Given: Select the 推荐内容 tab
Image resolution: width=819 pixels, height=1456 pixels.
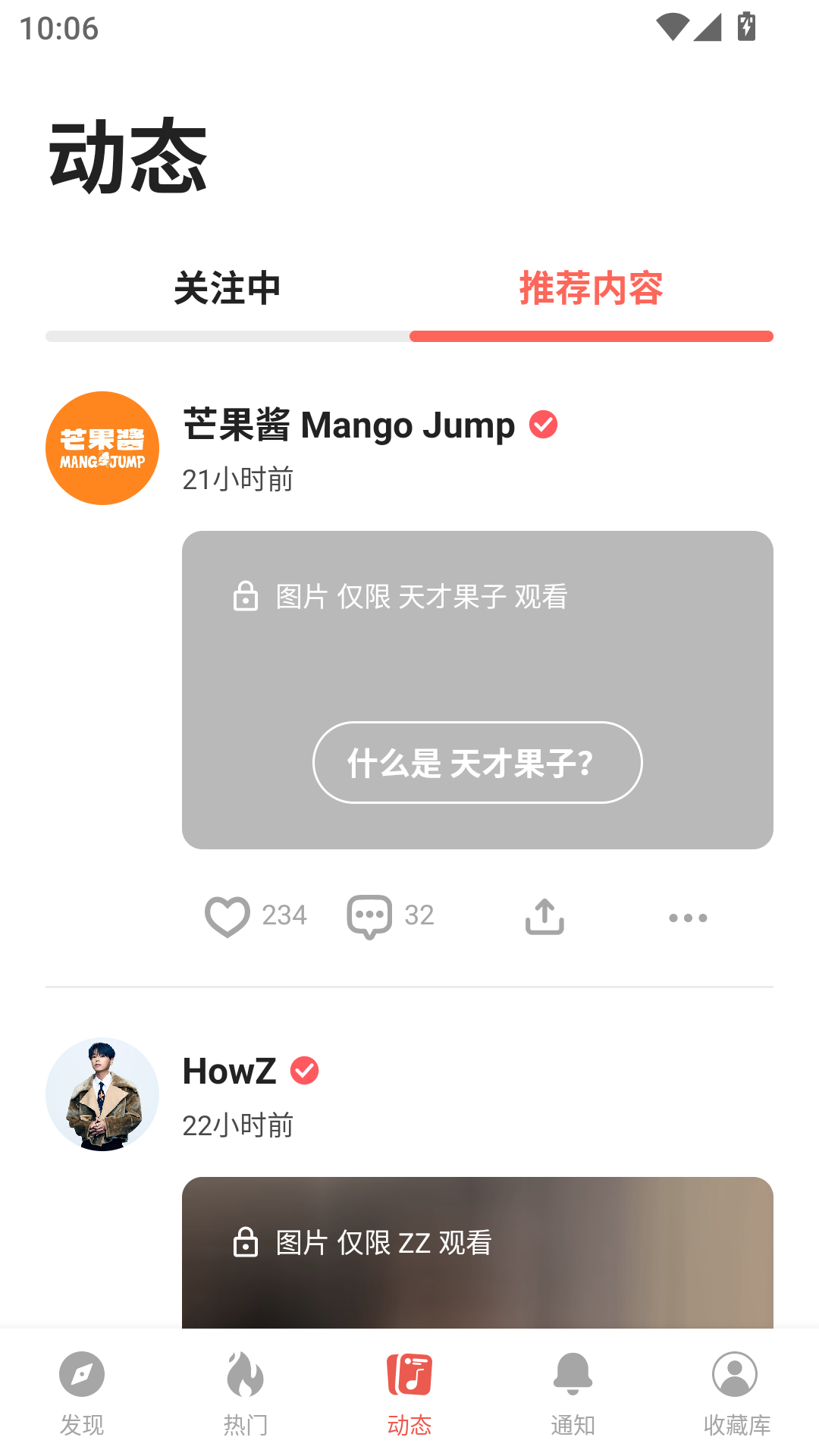Looking at the screenshot, I should 591,289.
